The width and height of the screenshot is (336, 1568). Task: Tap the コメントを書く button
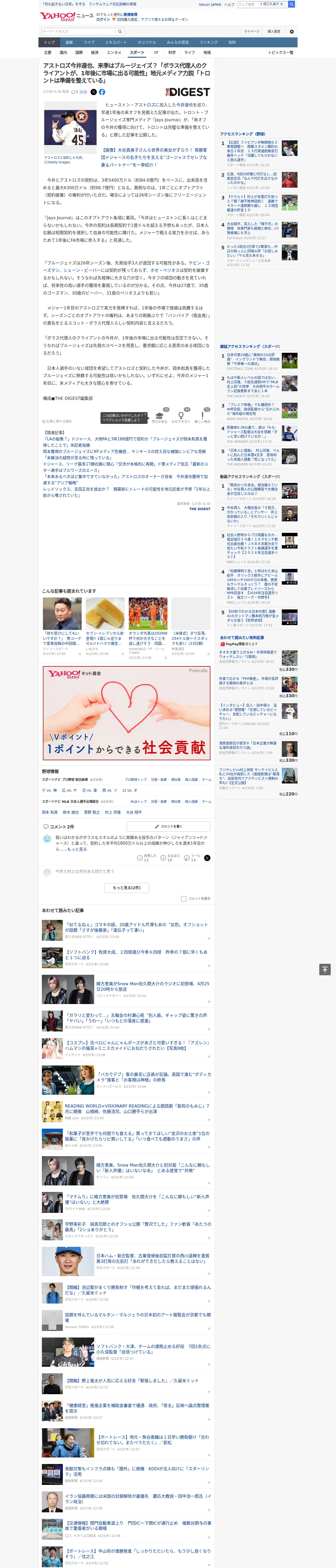[x=168, y=827]
